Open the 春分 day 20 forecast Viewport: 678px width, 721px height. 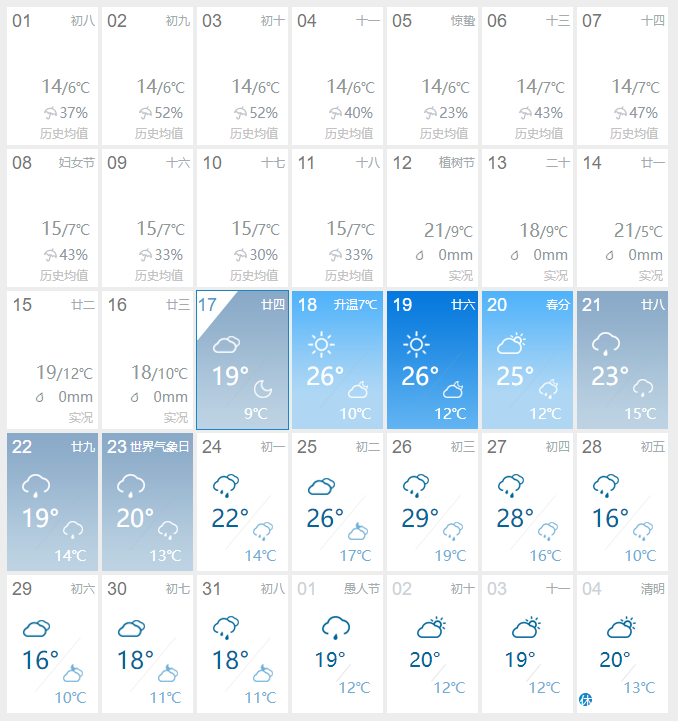pos(527,360)
